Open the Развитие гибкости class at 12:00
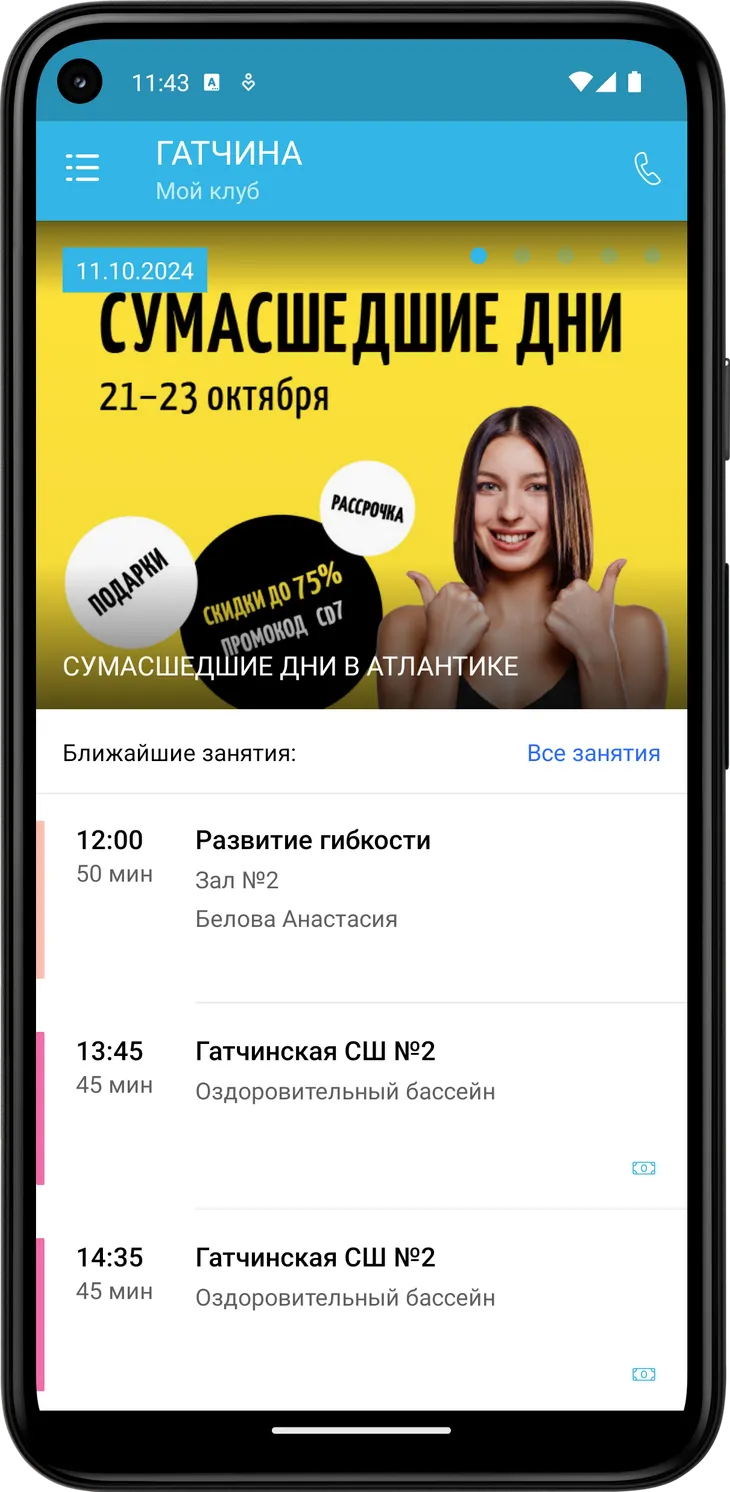 361,899
